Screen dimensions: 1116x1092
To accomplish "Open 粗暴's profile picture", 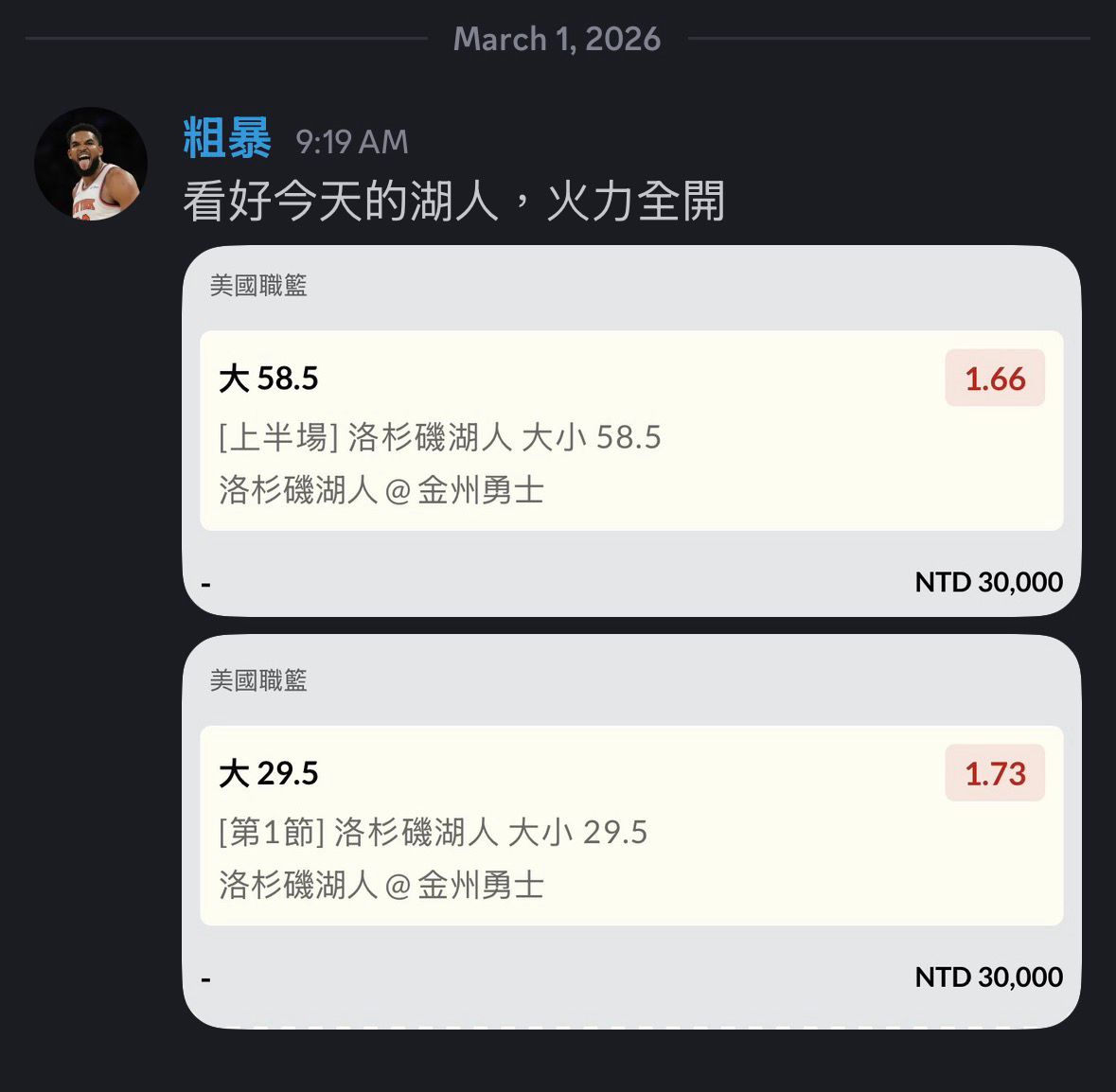I will [x=91, y=164].
